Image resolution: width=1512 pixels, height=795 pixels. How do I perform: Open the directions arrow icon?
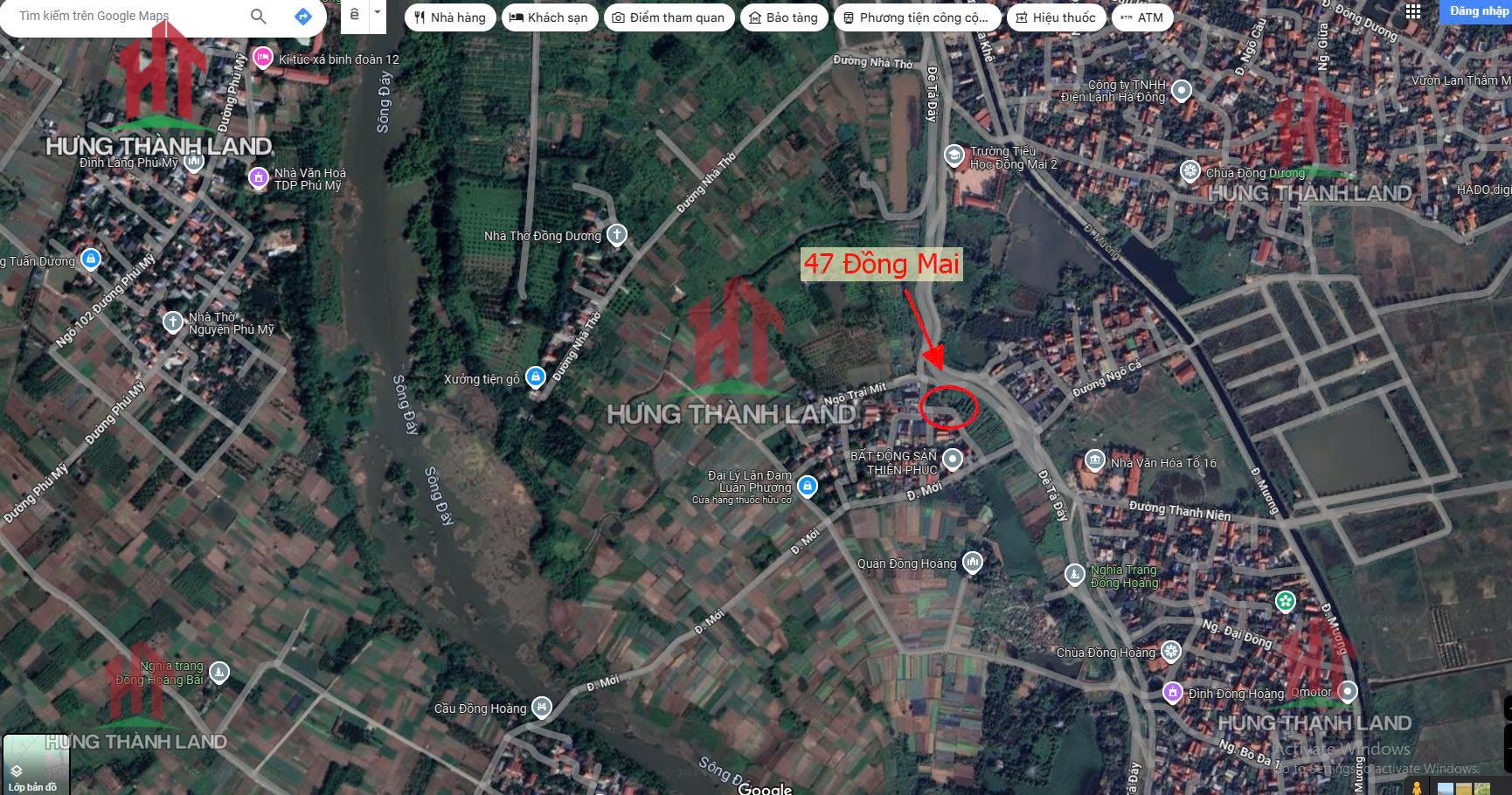point(303,16)
